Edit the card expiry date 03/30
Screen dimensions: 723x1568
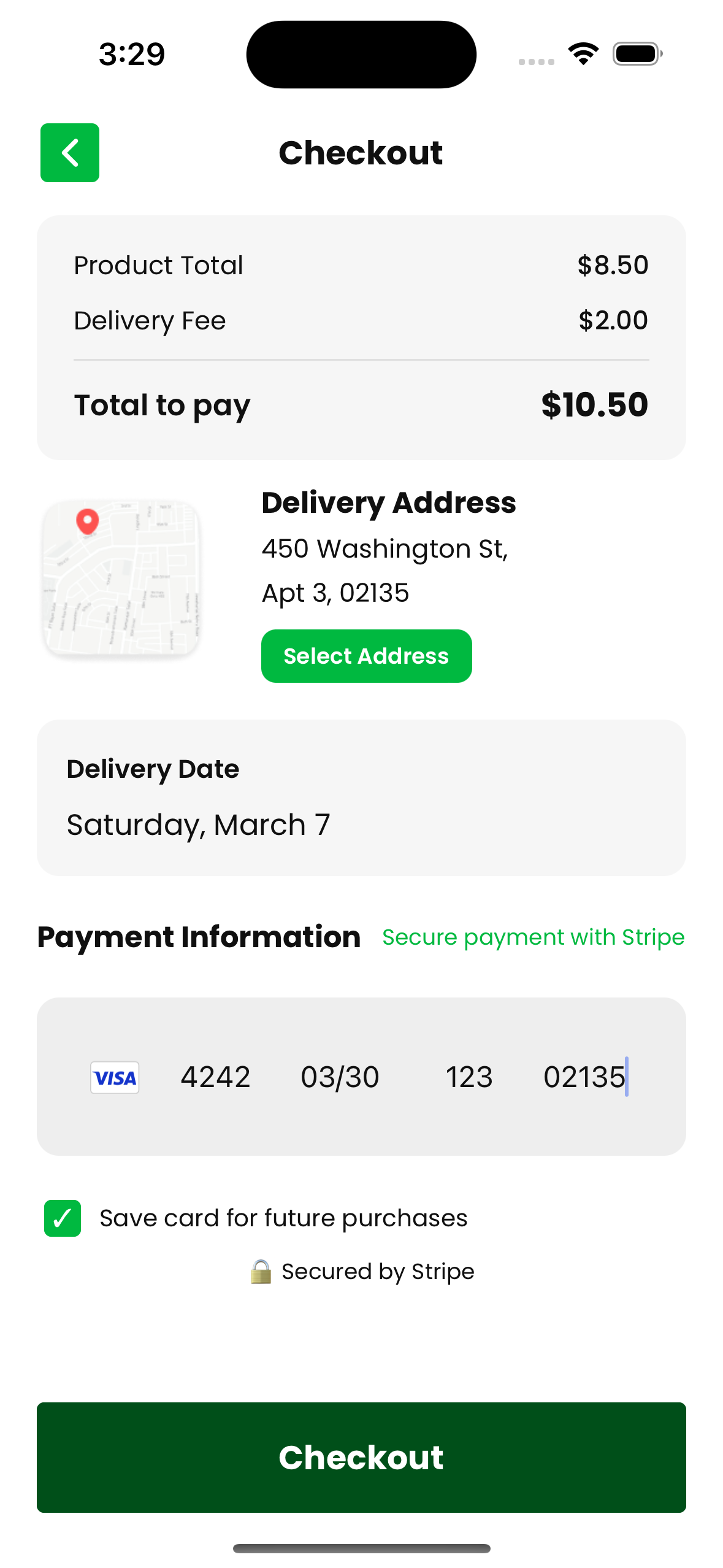tap(340, 1077)
